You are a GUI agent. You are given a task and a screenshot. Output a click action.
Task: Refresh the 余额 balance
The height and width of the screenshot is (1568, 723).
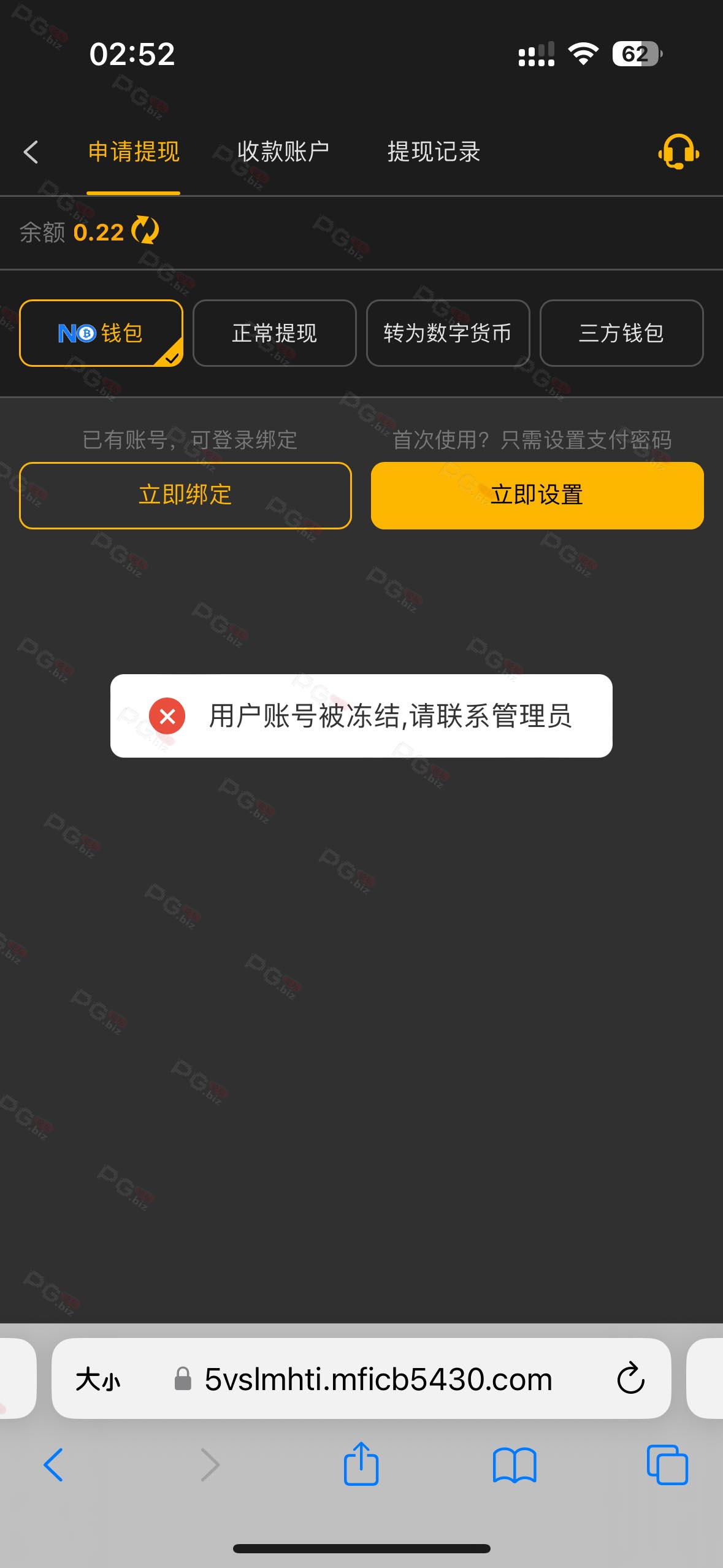[145, 231]
